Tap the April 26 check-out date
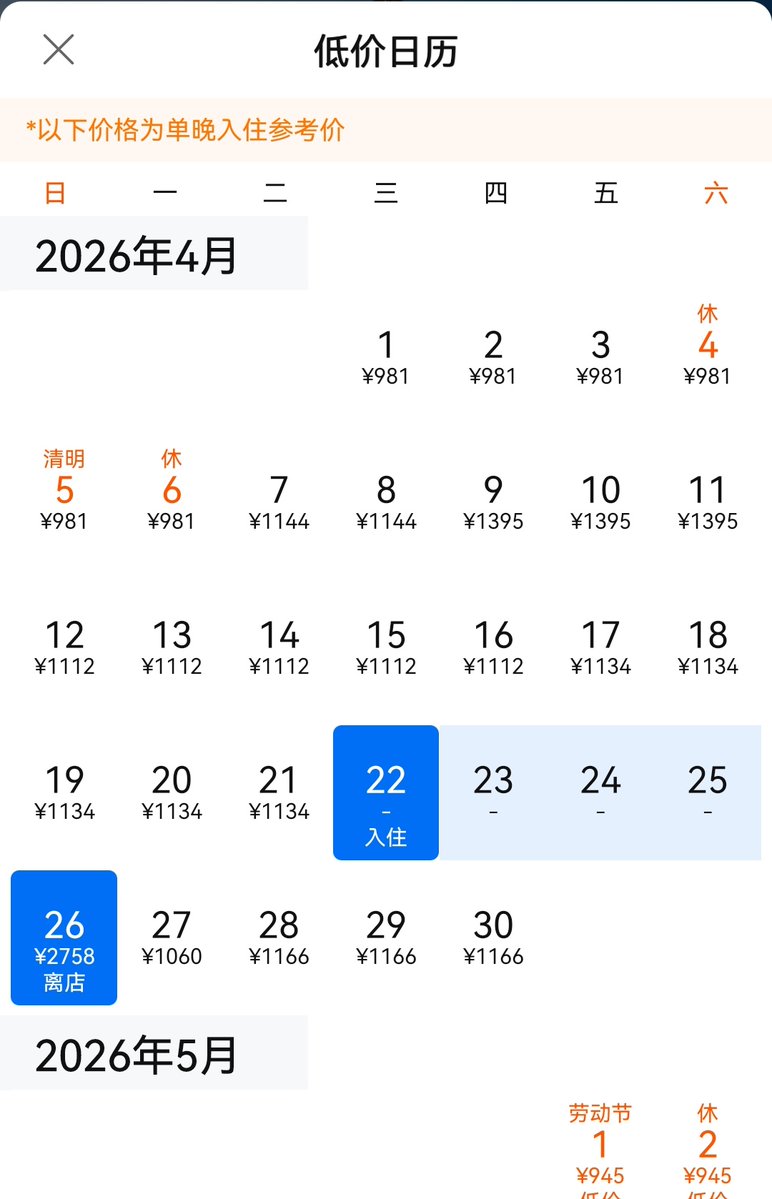The height and width of the screenshot is (1199, 772). coord(64,937)
